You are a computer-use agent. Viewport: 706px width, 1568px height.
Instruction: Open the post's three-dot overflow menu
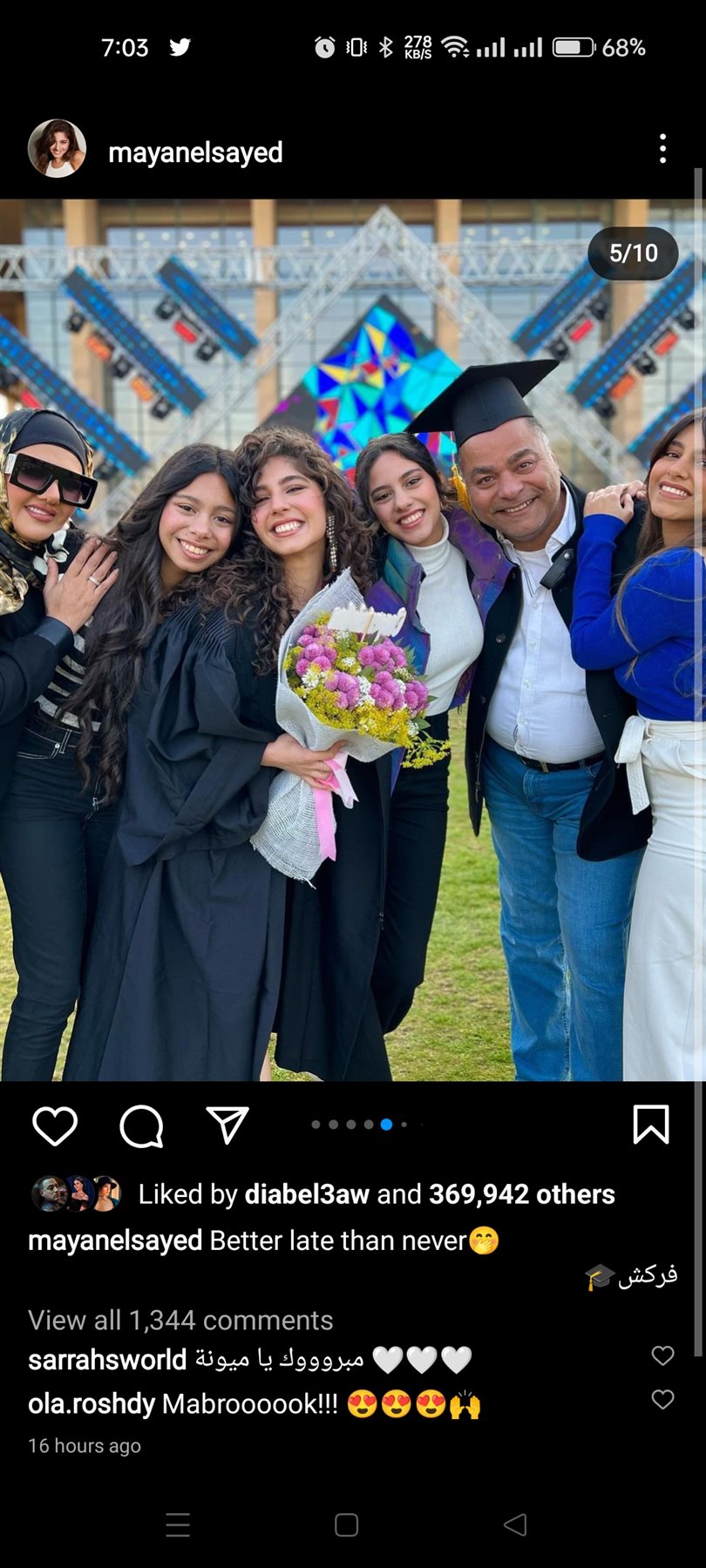click(662, 149)
